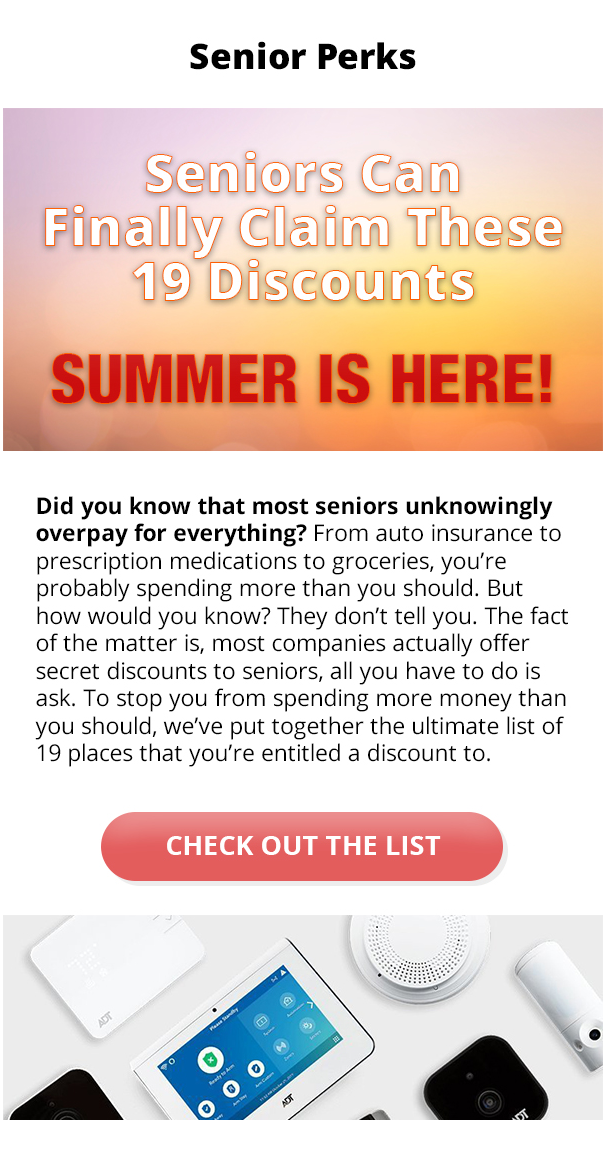Tap the Check Out The List button
Viewport: 608px width, 1165px height.
(x=302, y=846)
